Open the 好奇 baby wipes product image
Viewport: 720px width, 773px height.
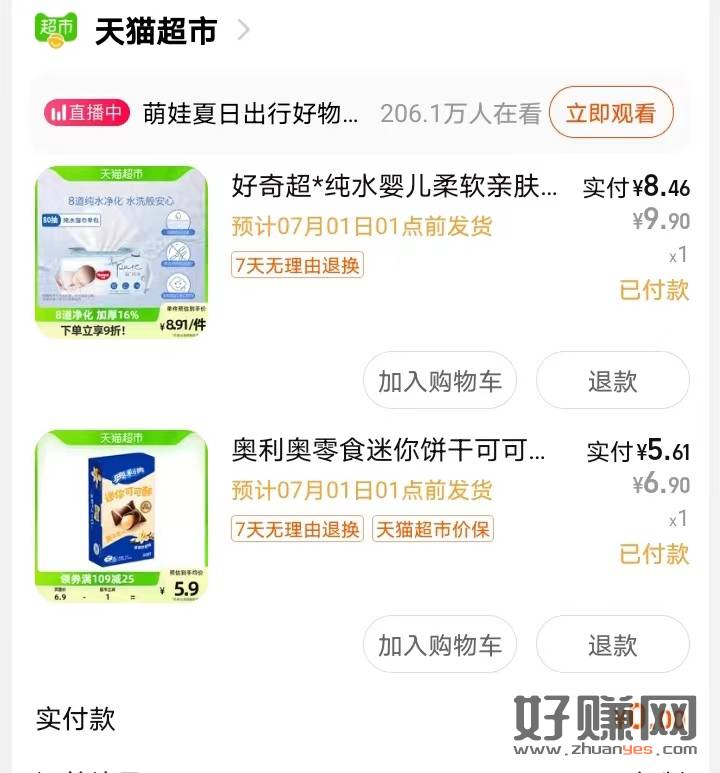point(121,252)
